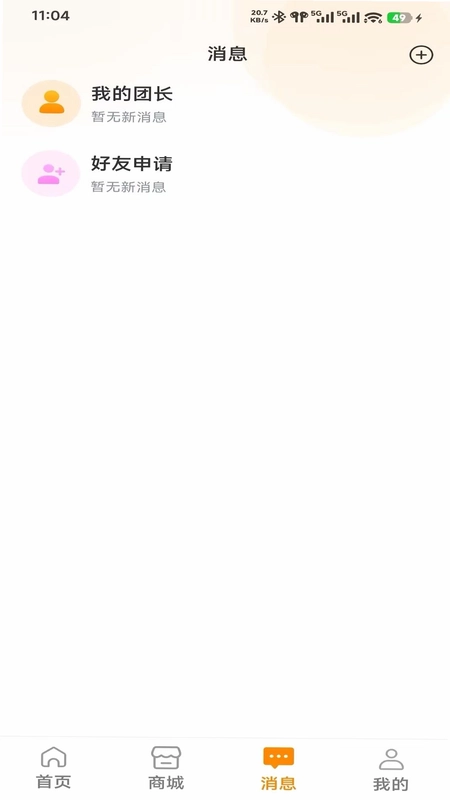Open the 我的团长 conversation
Image resolution: width=450 pixels, height=800 pixels.
coord(225,103)
